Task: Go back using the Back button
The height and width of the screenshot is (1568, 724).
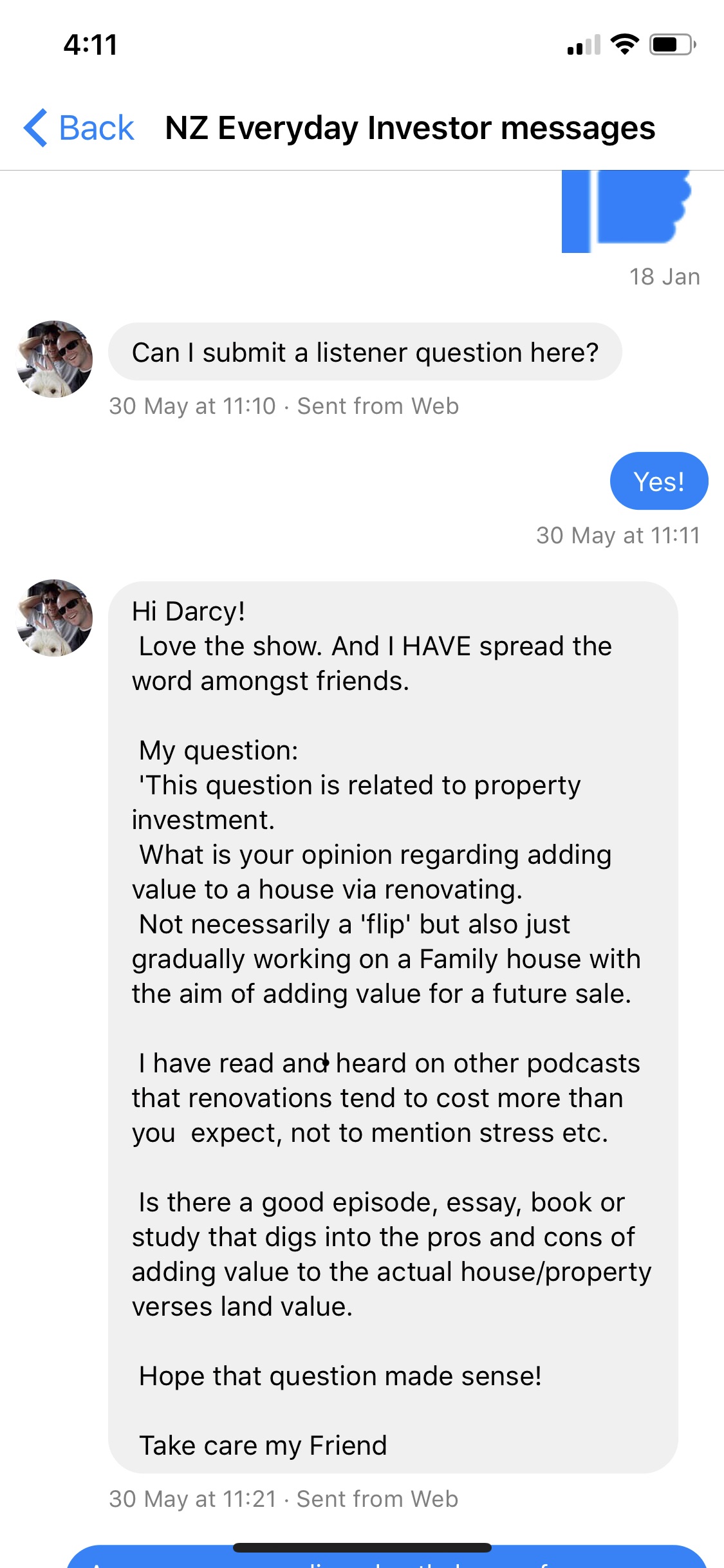Action: [79, 127]
